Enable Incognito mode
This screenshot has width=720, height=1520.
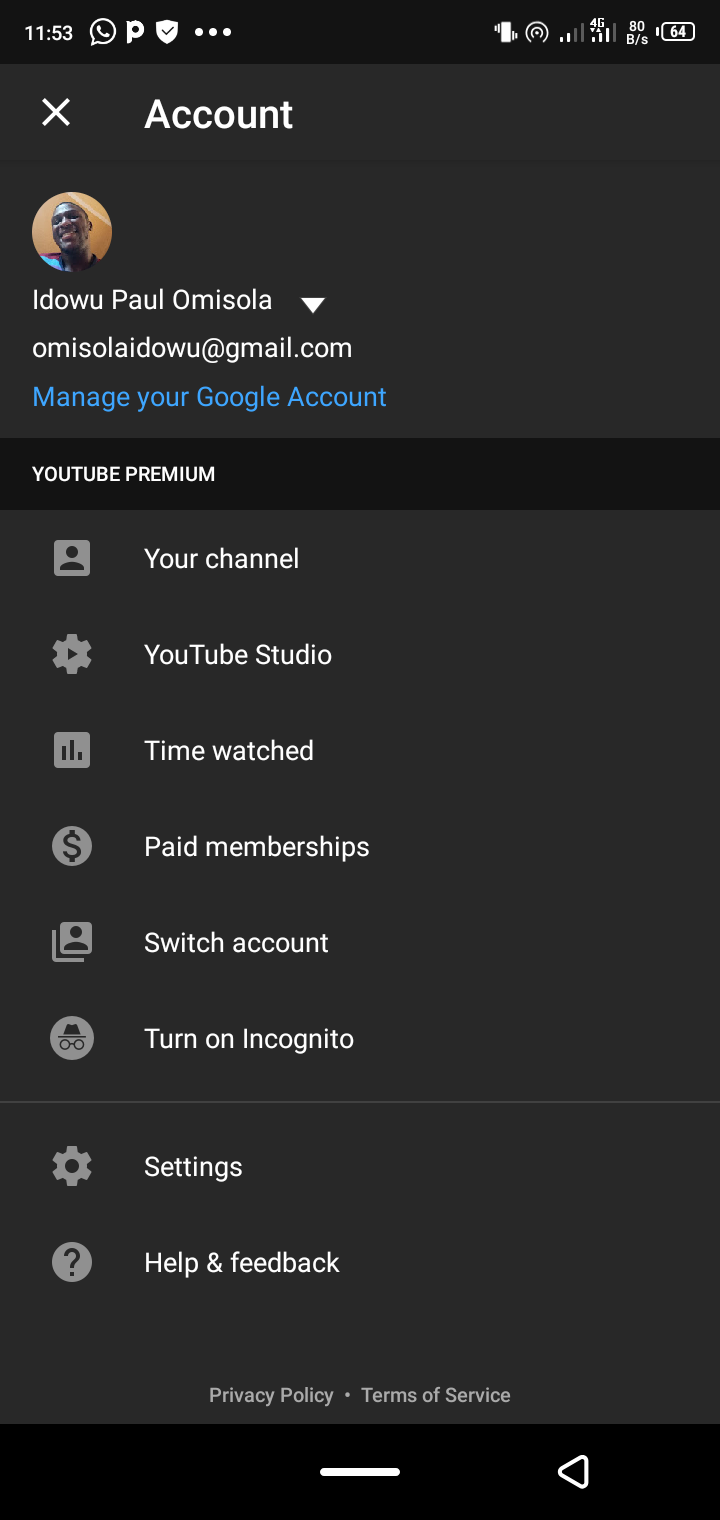[x=248, y=1038]
